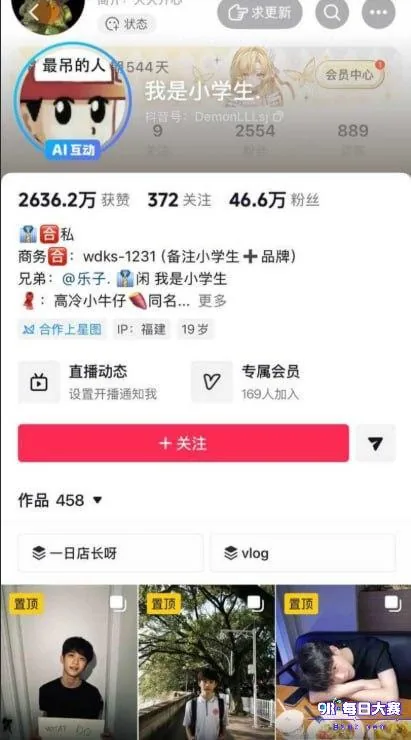The width and height of the screenshot is (411, 740).
Task: Open the 46.6万 粉丝 followers list
Action: (x=274, y=200)
